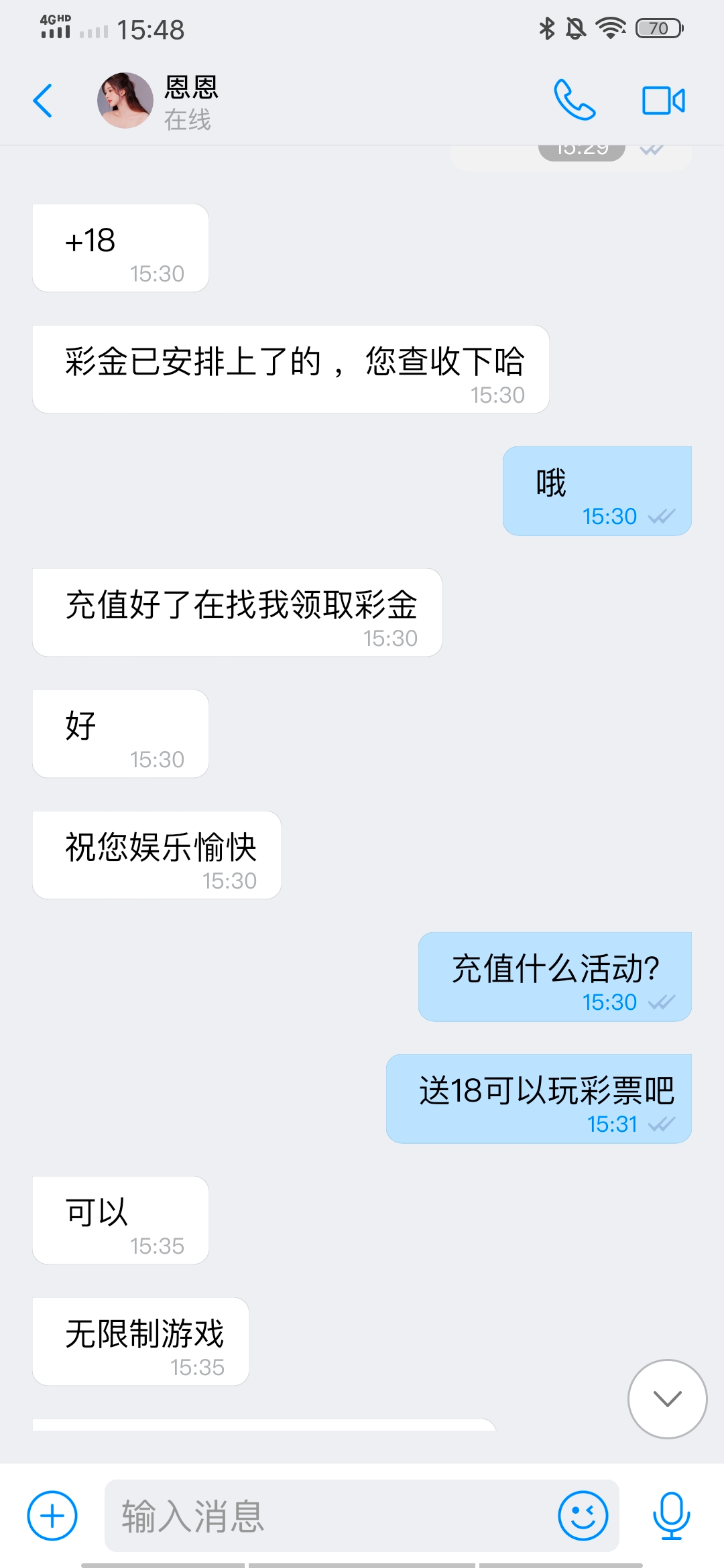Viewport: 724px width, 1568px height.
Task: Go back to the chat list
Action: (43, 101)
